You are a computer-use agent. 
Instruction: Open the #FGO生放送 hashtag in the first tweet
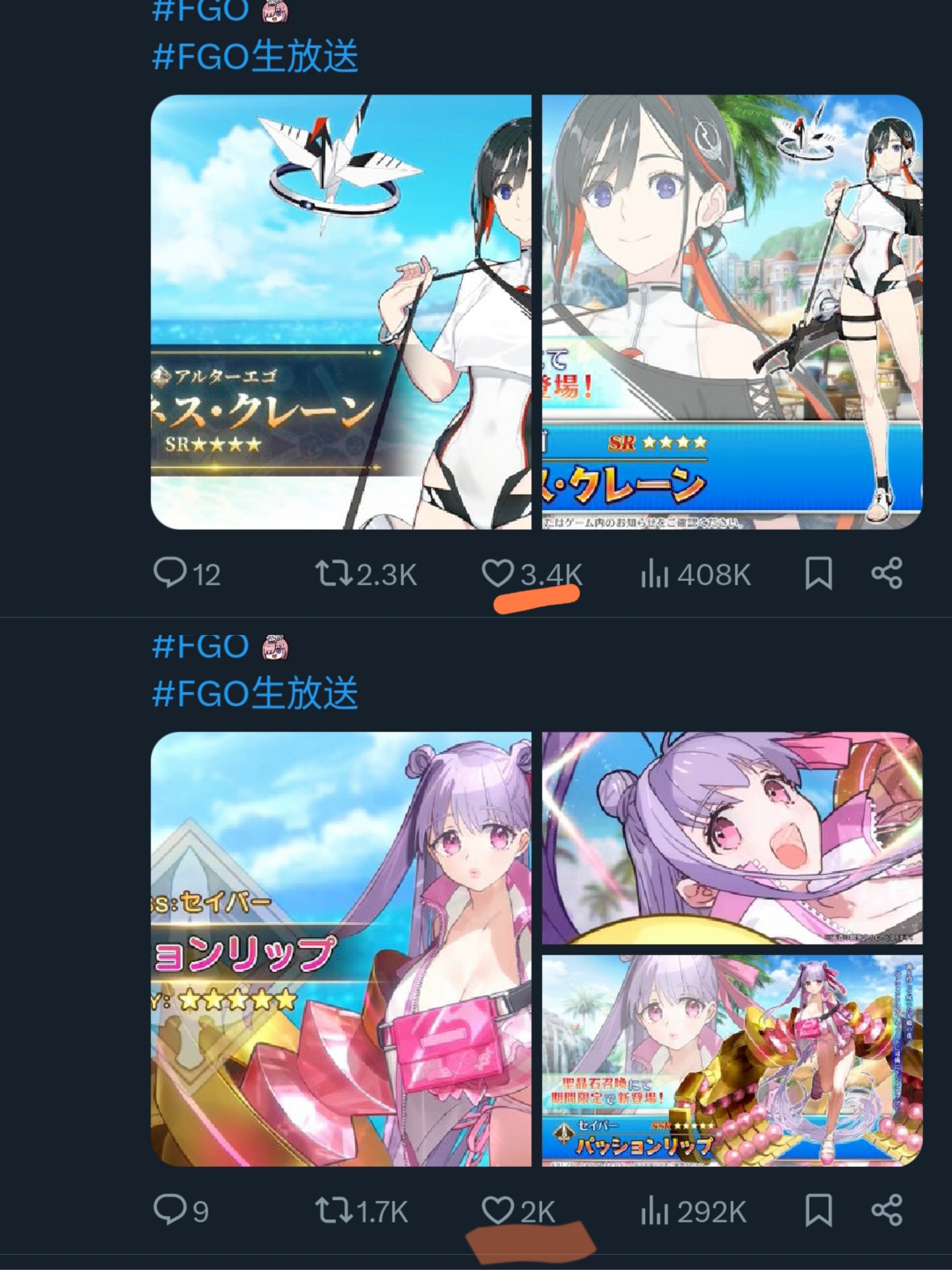point(255,56)
